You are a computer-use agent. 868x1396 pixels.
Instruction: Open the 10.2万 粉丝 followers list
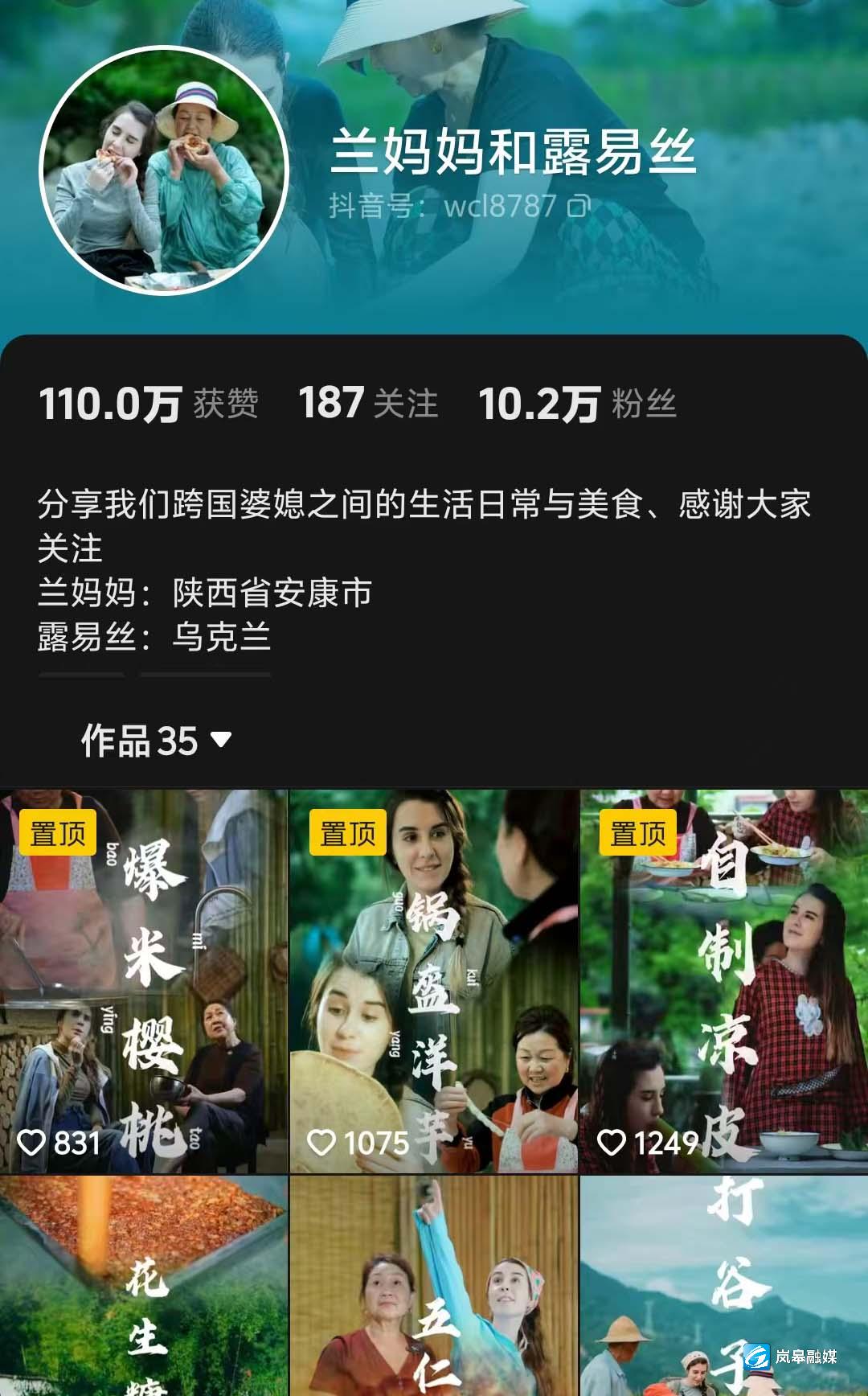(576, 403)
